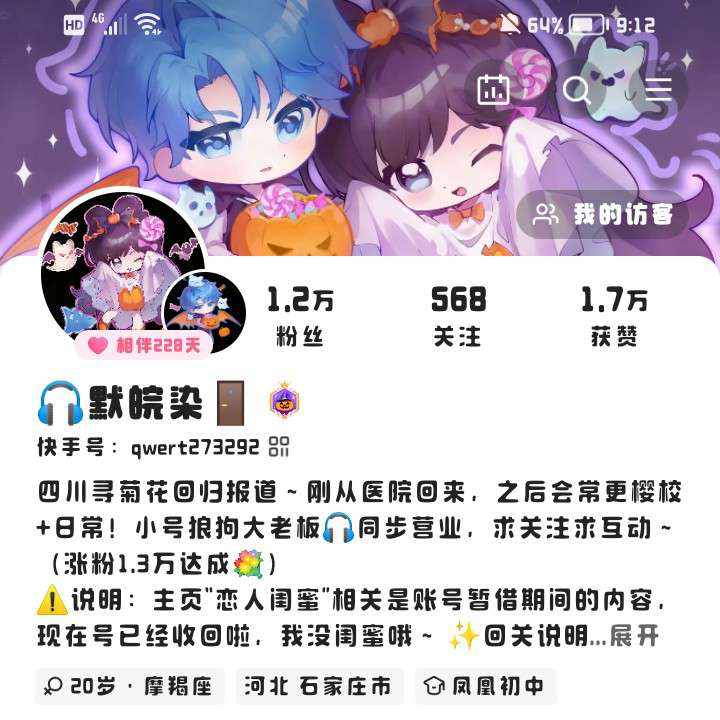
Task: Open the pumpkin badge beside the nickname
Action: [x=285, y=403]
